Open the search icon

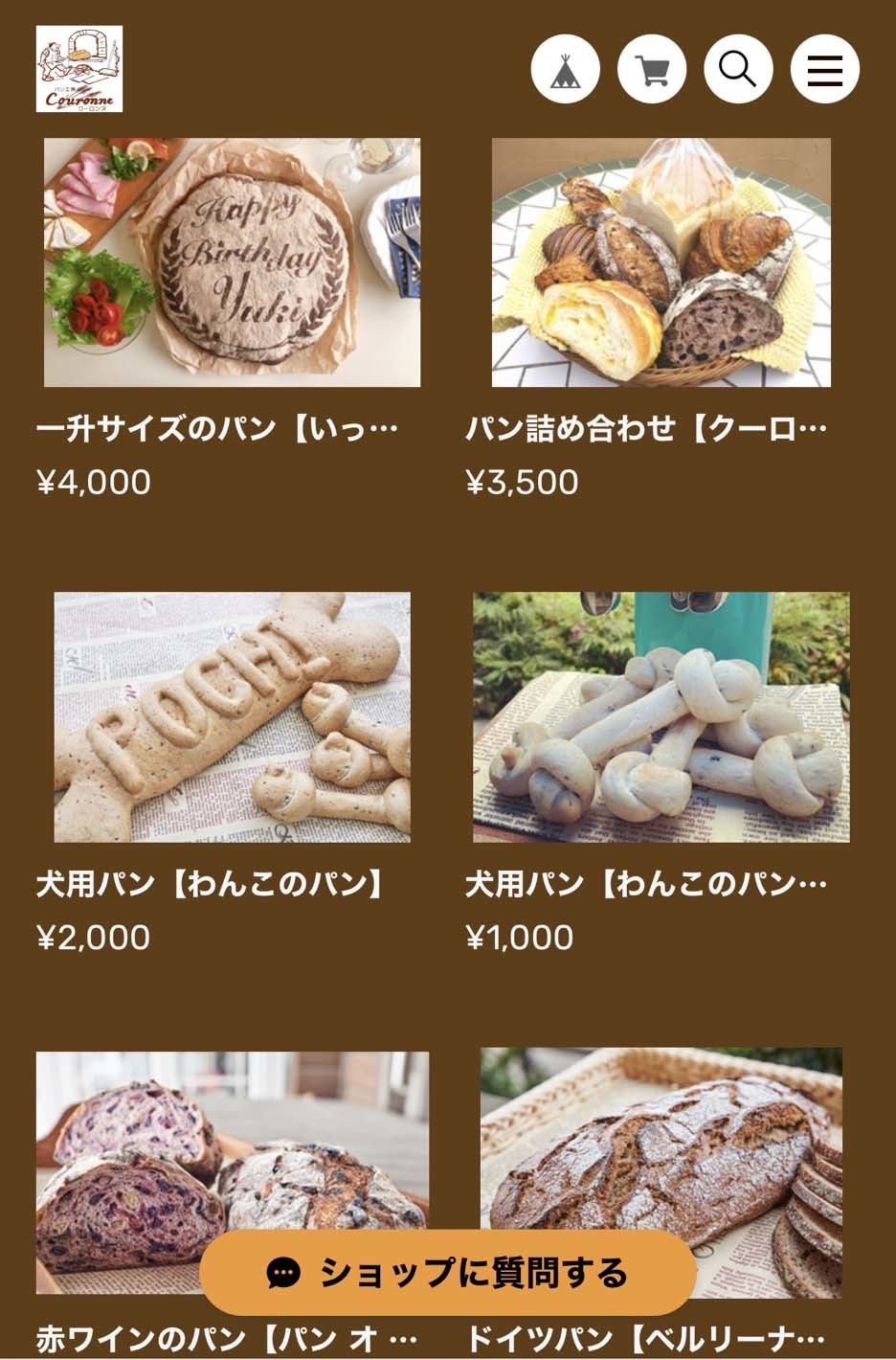[x=738, y=69]
